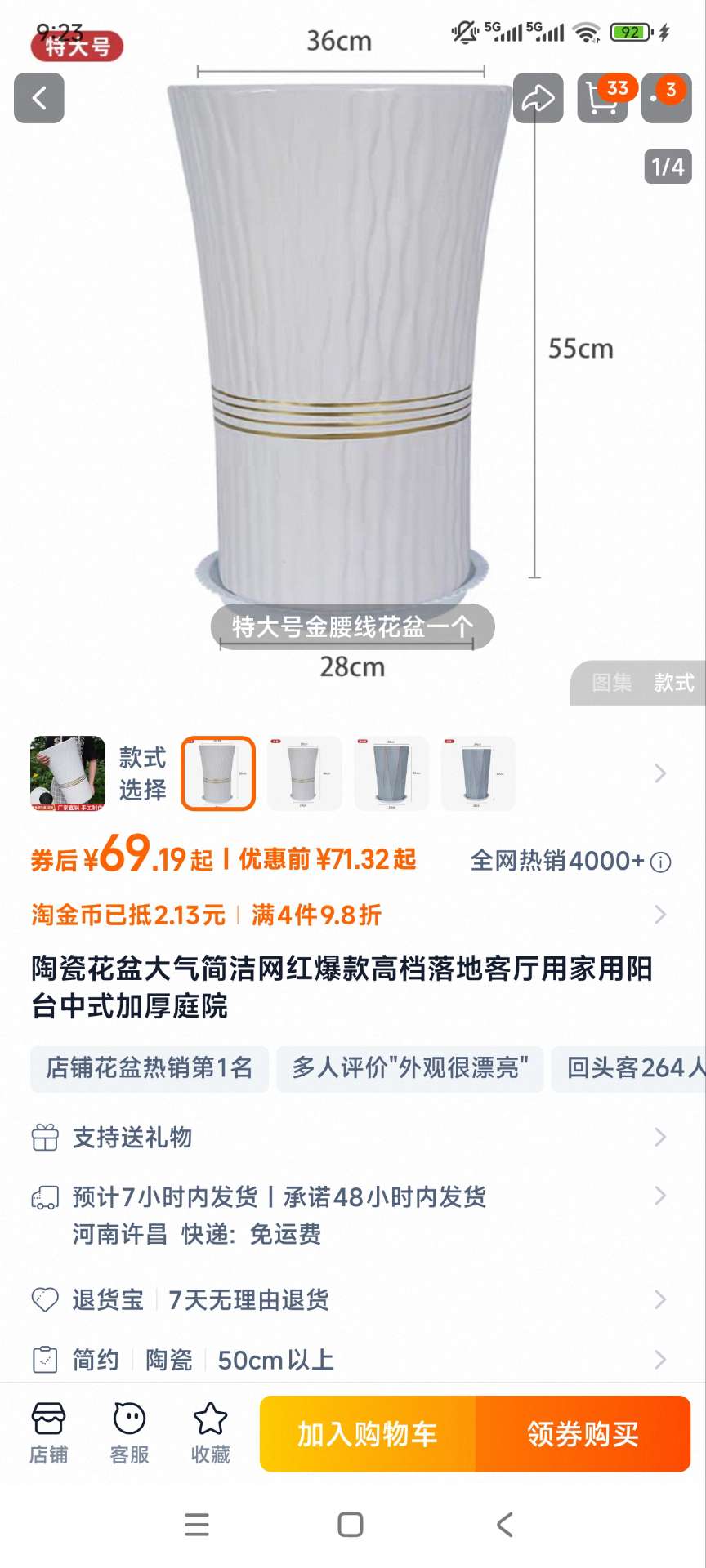Share this flower pot listing
Image resolution: width=706 pixels, height=1568 pixels.
pos(538,98)
